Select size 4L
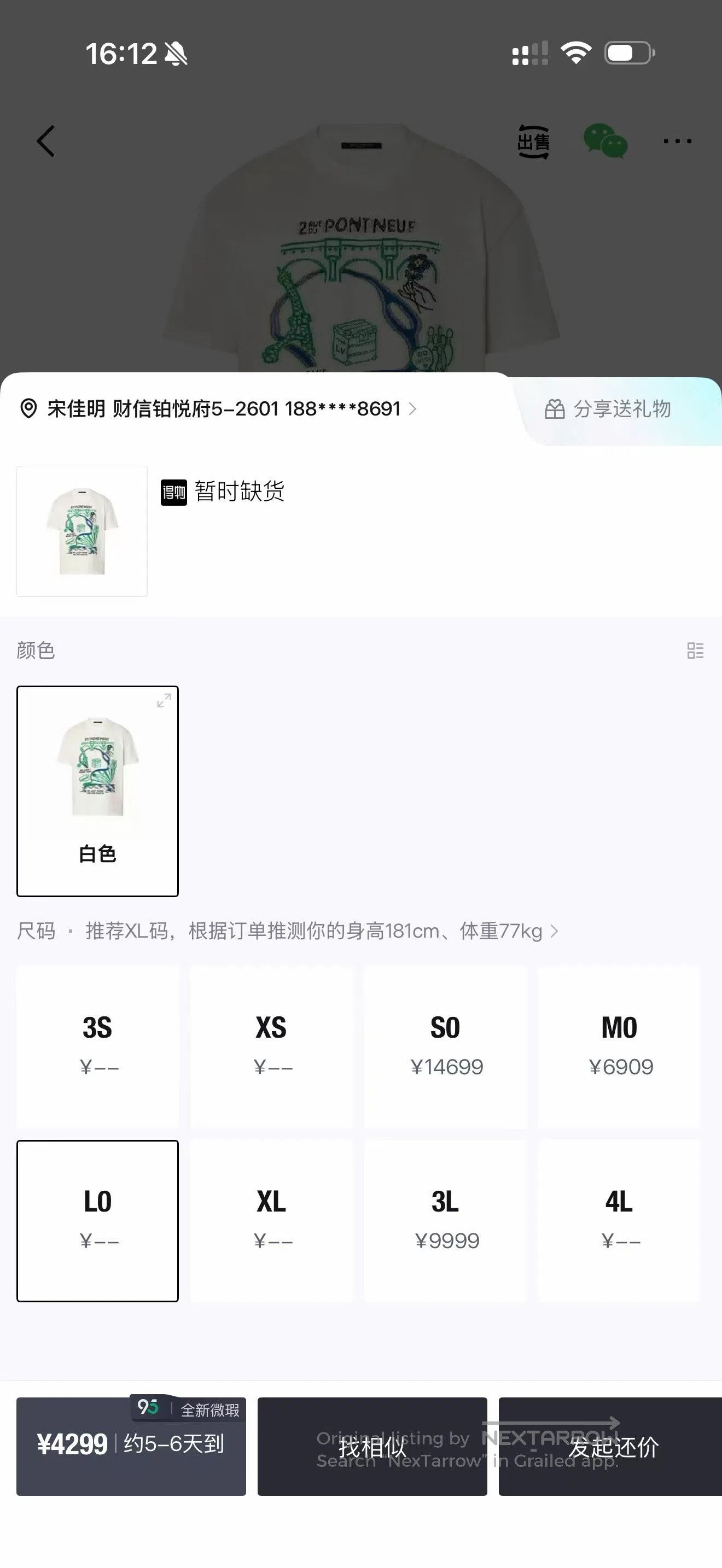Viewport: 722px width, 1568px height. [619, 1221]
